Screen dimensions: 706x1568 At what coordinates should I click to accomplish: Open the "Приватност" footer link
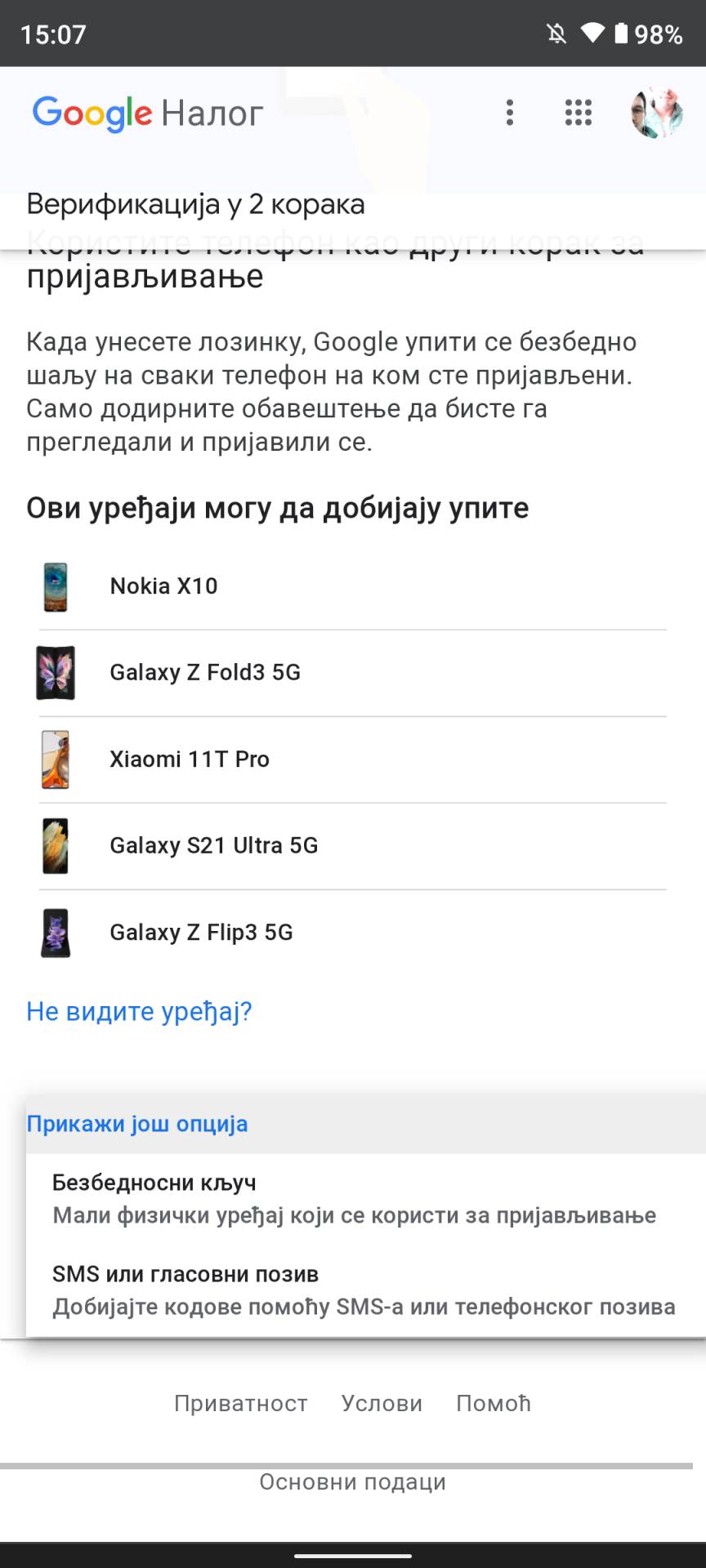[x=240, y=1403]
